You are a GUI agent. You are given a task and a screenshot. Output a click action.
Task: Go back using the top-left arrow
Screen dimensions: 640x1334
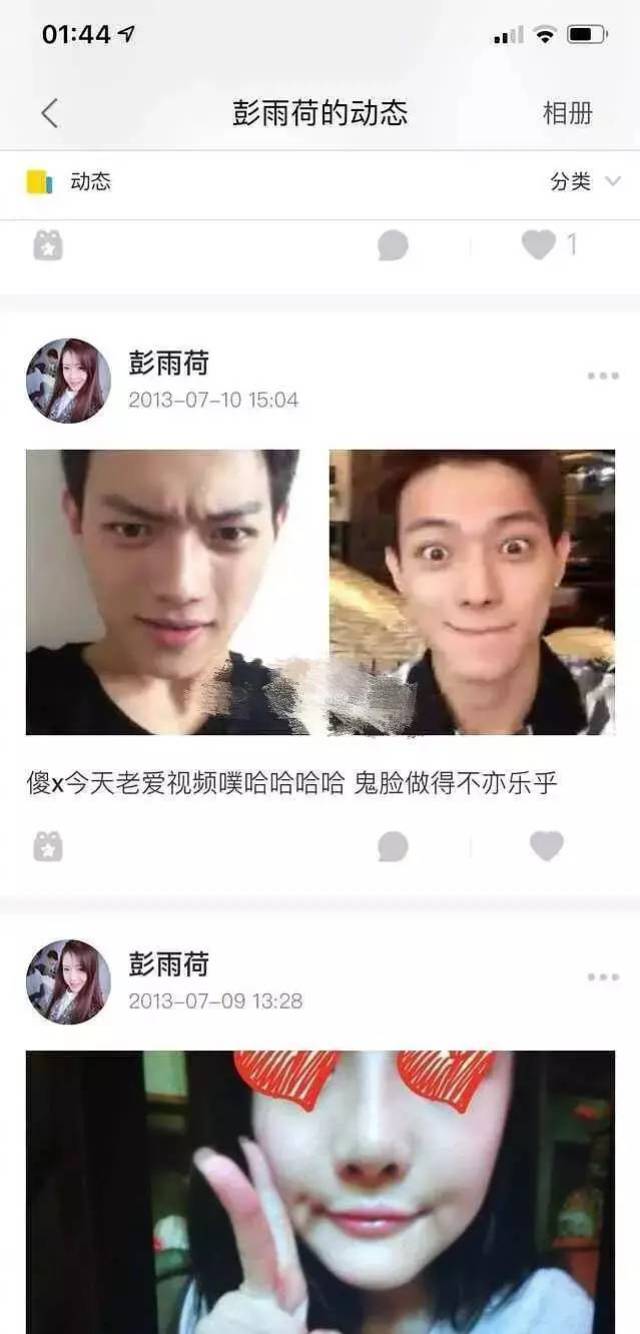[50, 113]
